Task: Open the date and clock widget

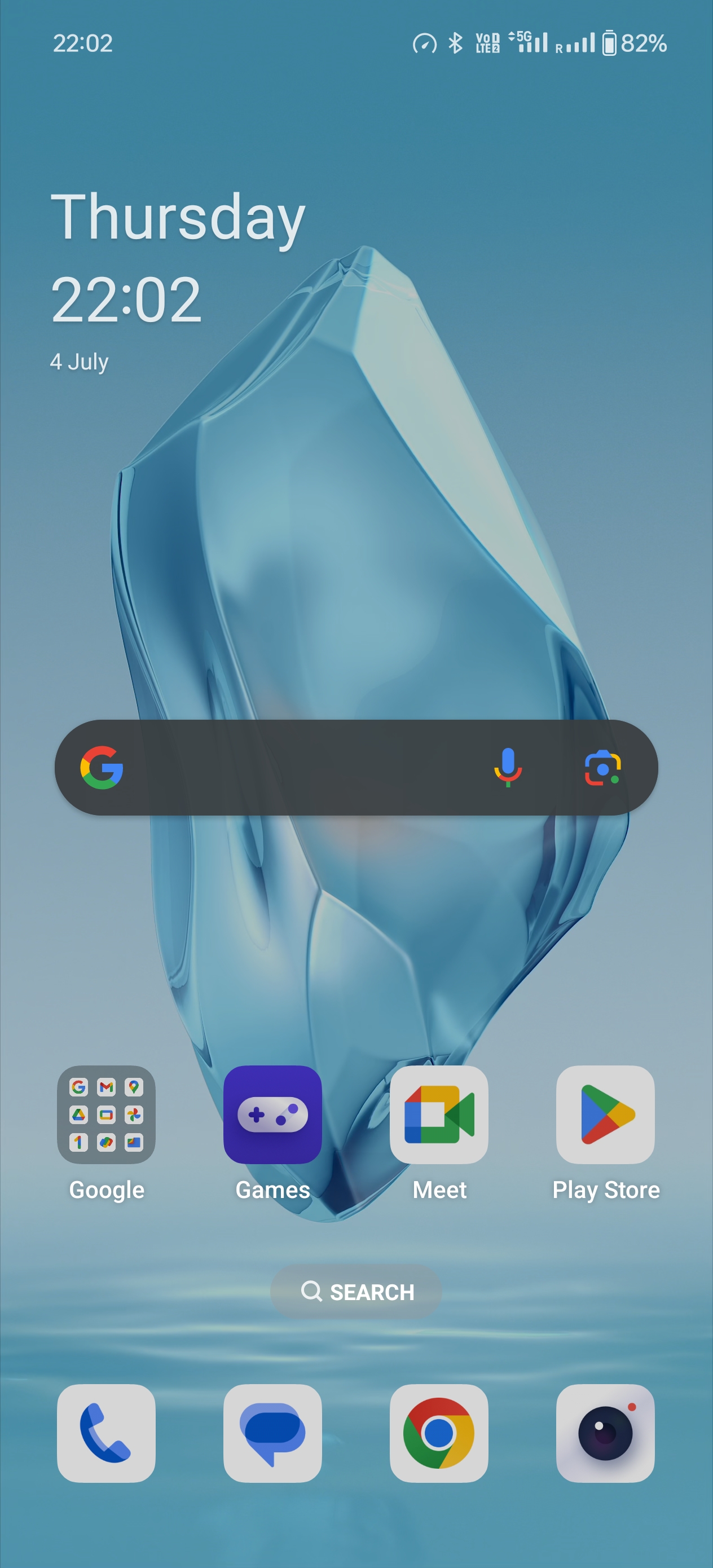Action: point(127,280)
